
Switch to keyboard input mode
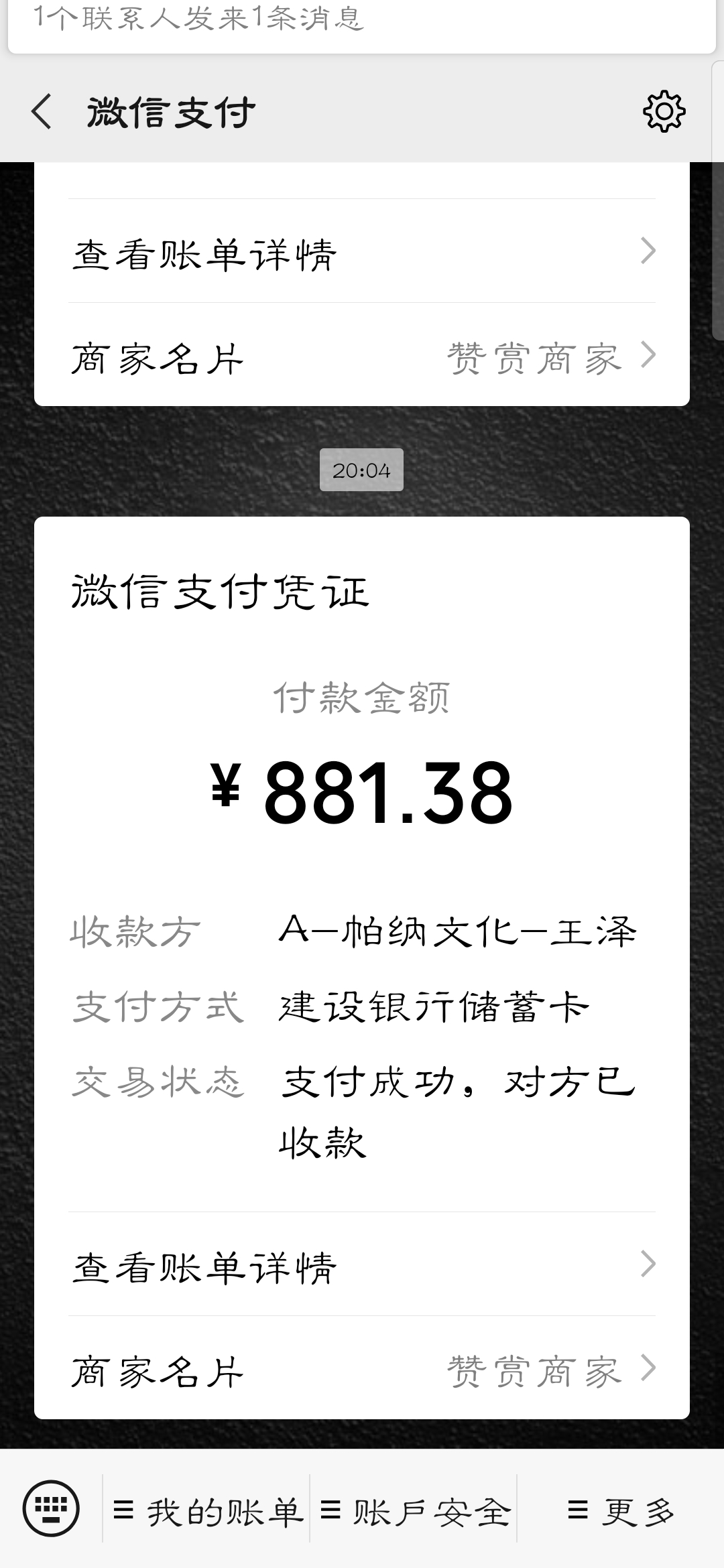click(51, 1509)
